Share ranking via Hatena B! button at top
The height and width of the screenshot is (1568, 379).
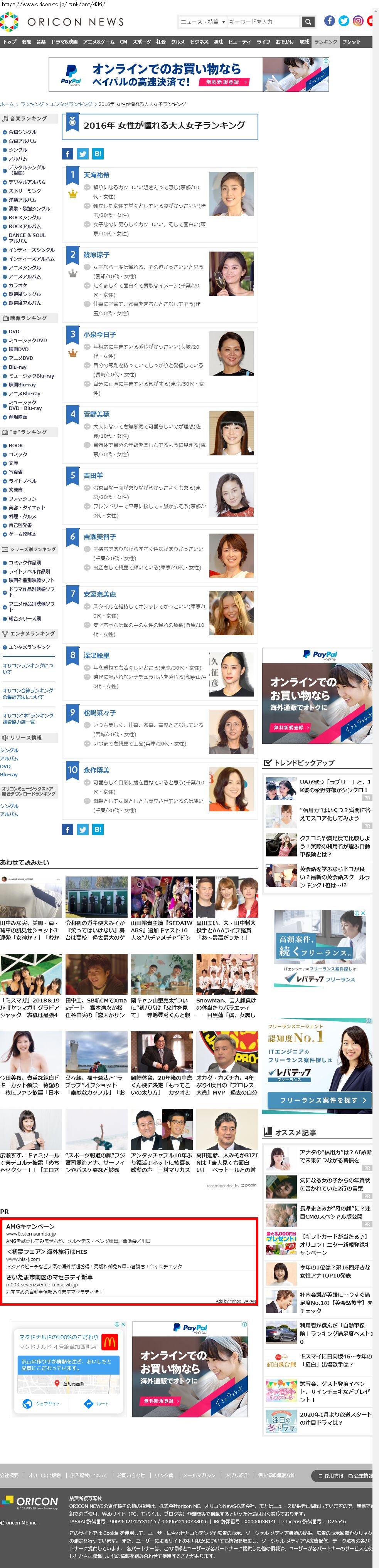point(98,153)
